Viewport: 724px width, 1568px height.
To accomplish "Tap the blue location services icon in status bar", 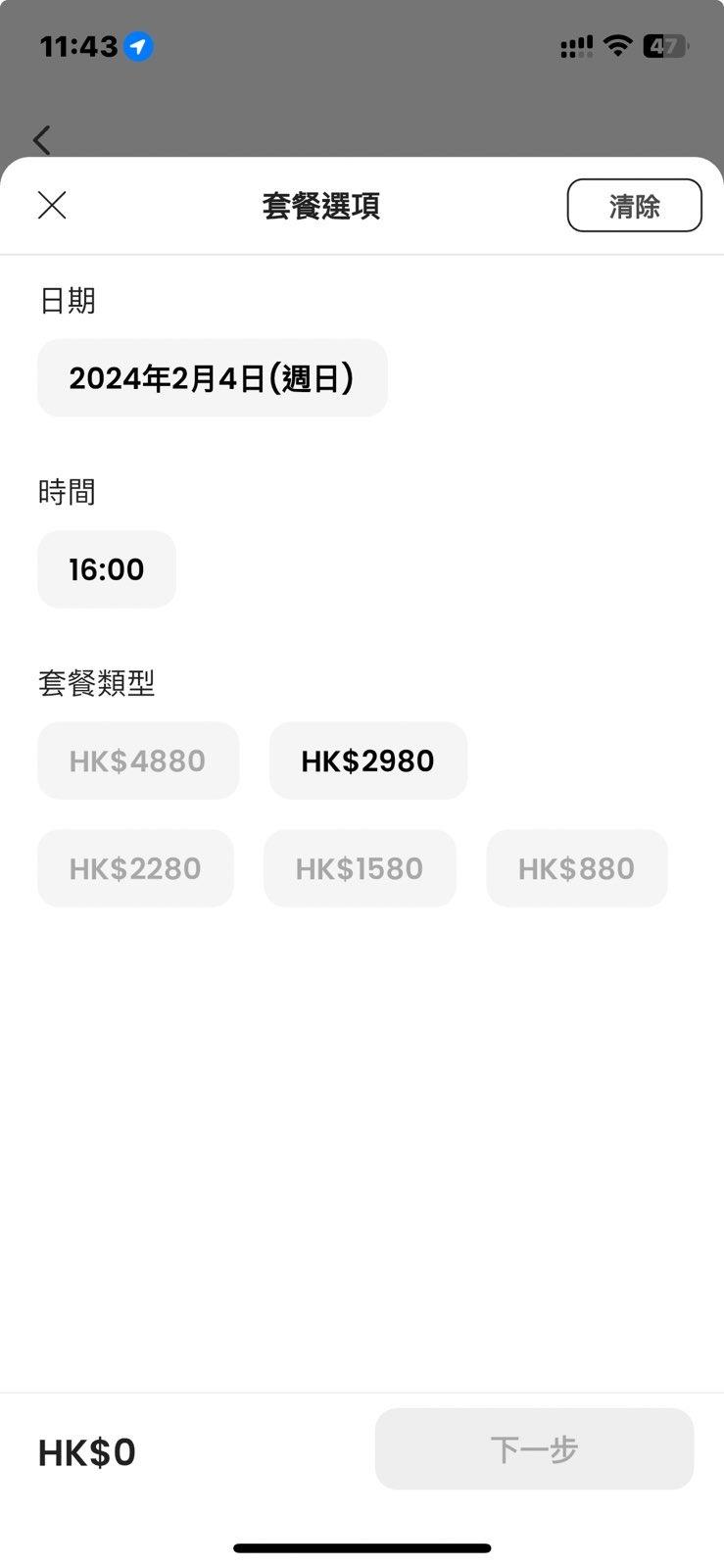I will [x=136, y=45].
